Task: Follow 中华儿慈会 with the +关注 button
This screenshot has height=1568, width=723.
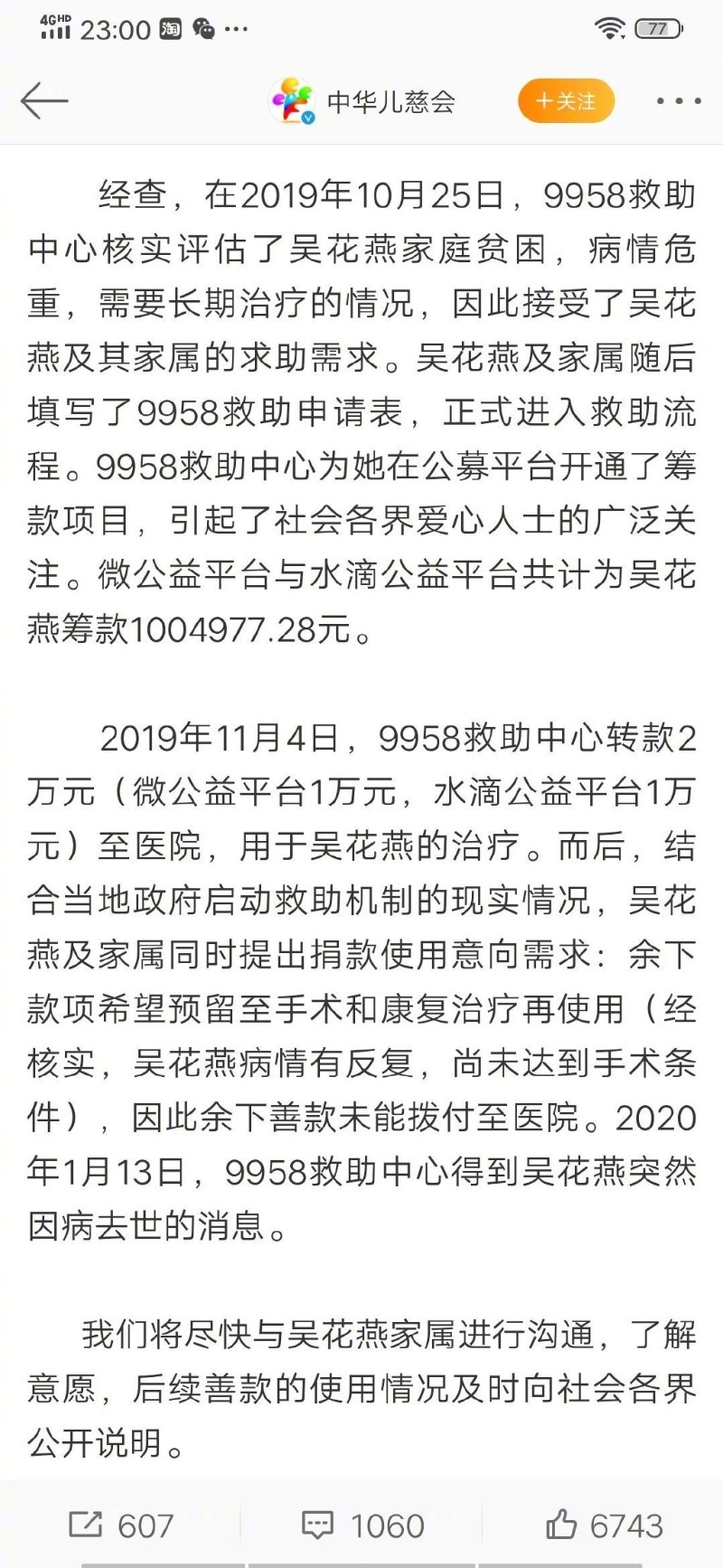Action: click(x=566, y=101)
